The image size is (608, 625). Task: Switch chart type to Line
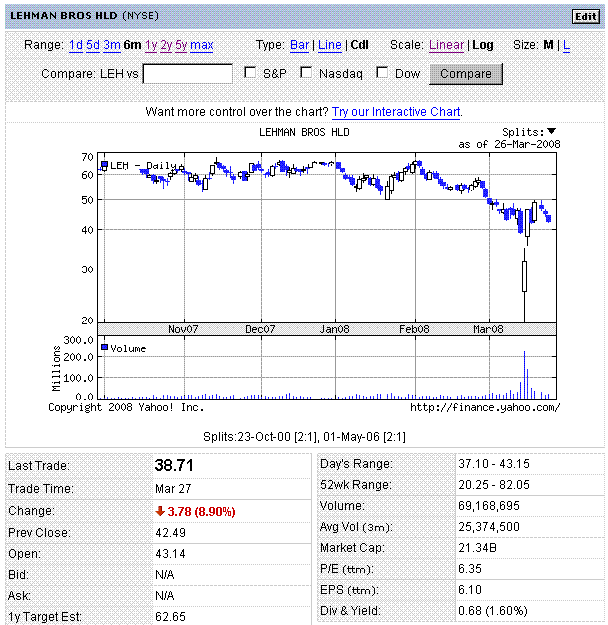coord(330,45)
